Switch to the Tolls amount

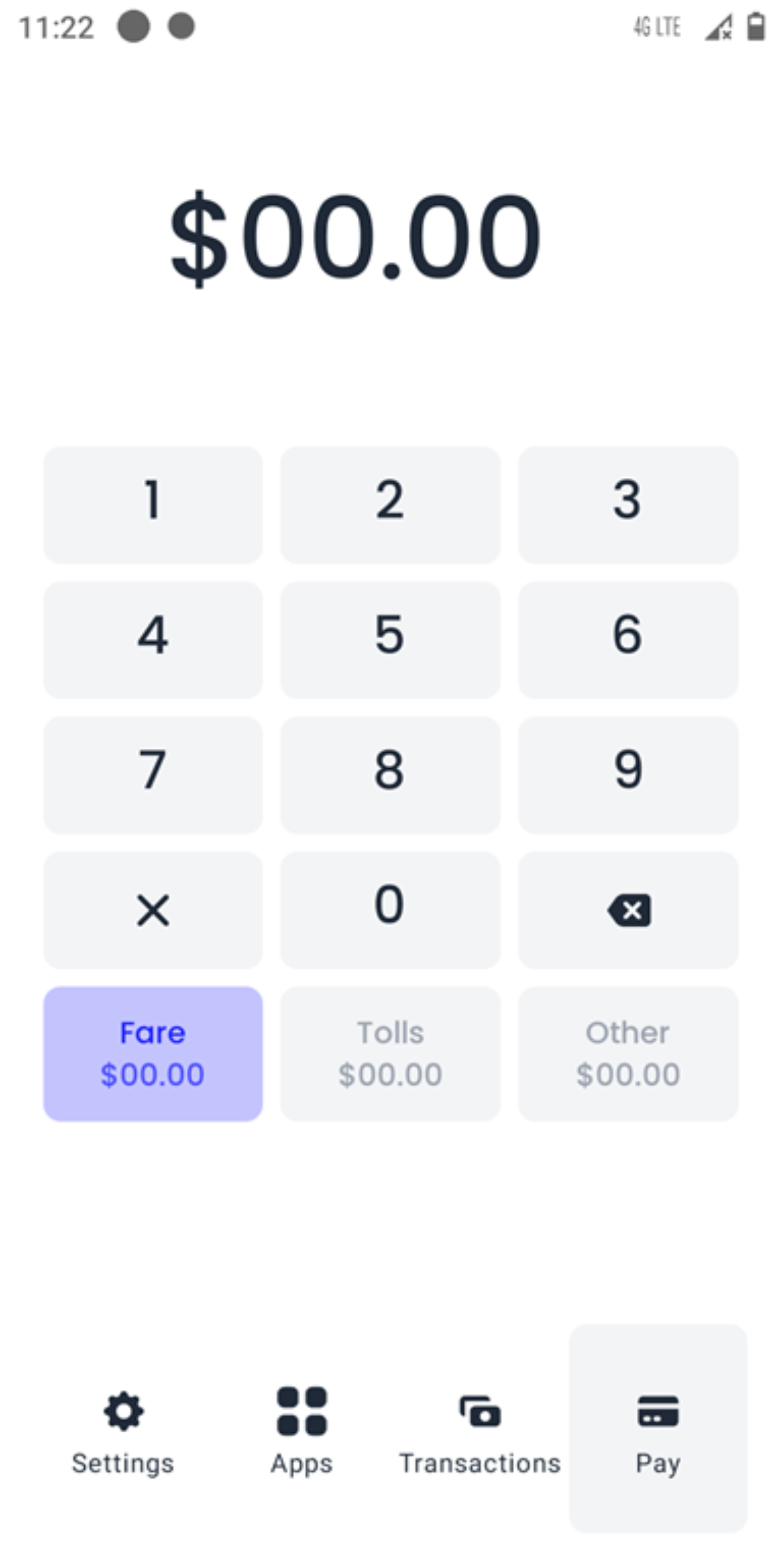tap(390, 1053)
